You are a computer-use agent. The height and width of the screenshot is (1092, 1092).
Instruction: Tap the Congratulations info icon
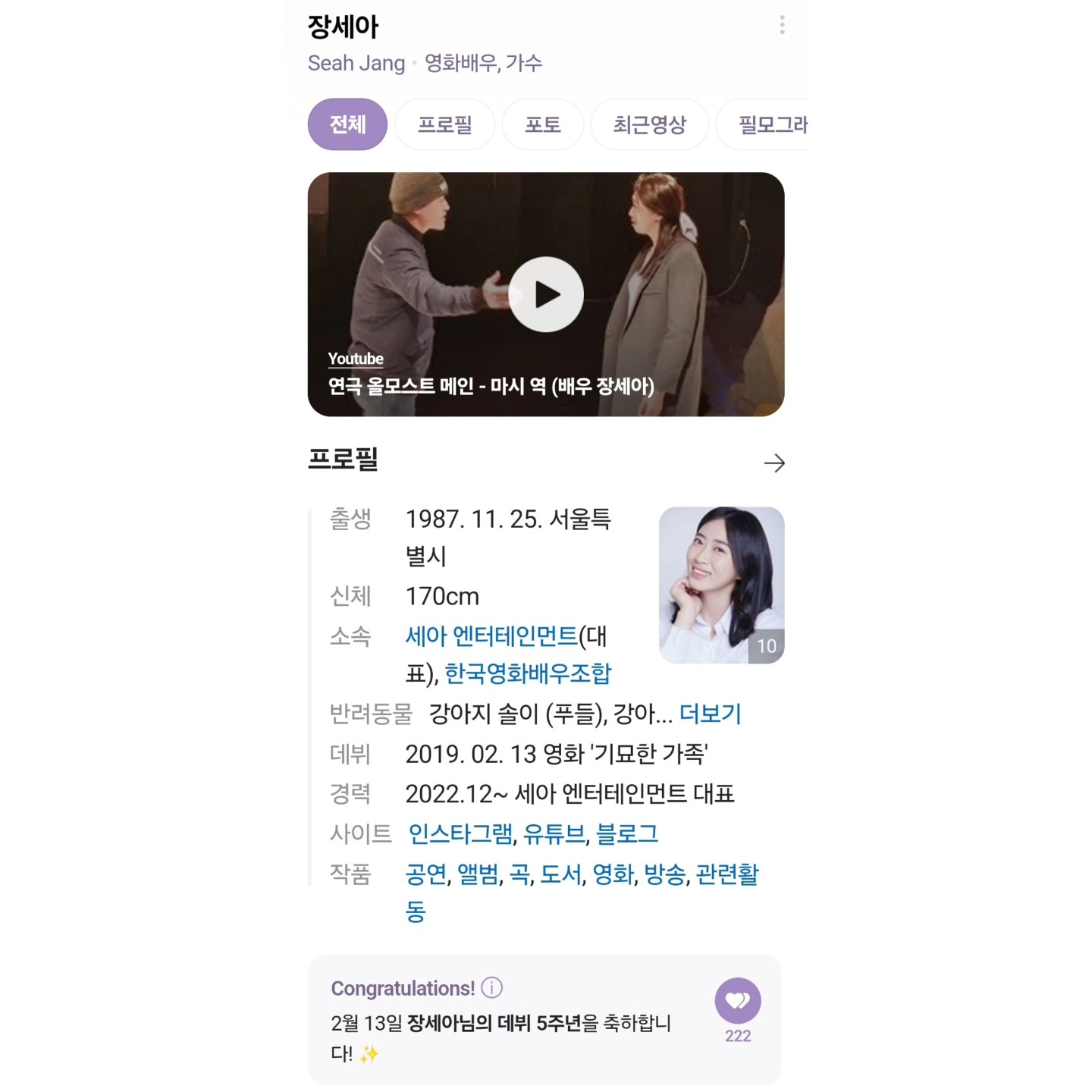(492, 987)
